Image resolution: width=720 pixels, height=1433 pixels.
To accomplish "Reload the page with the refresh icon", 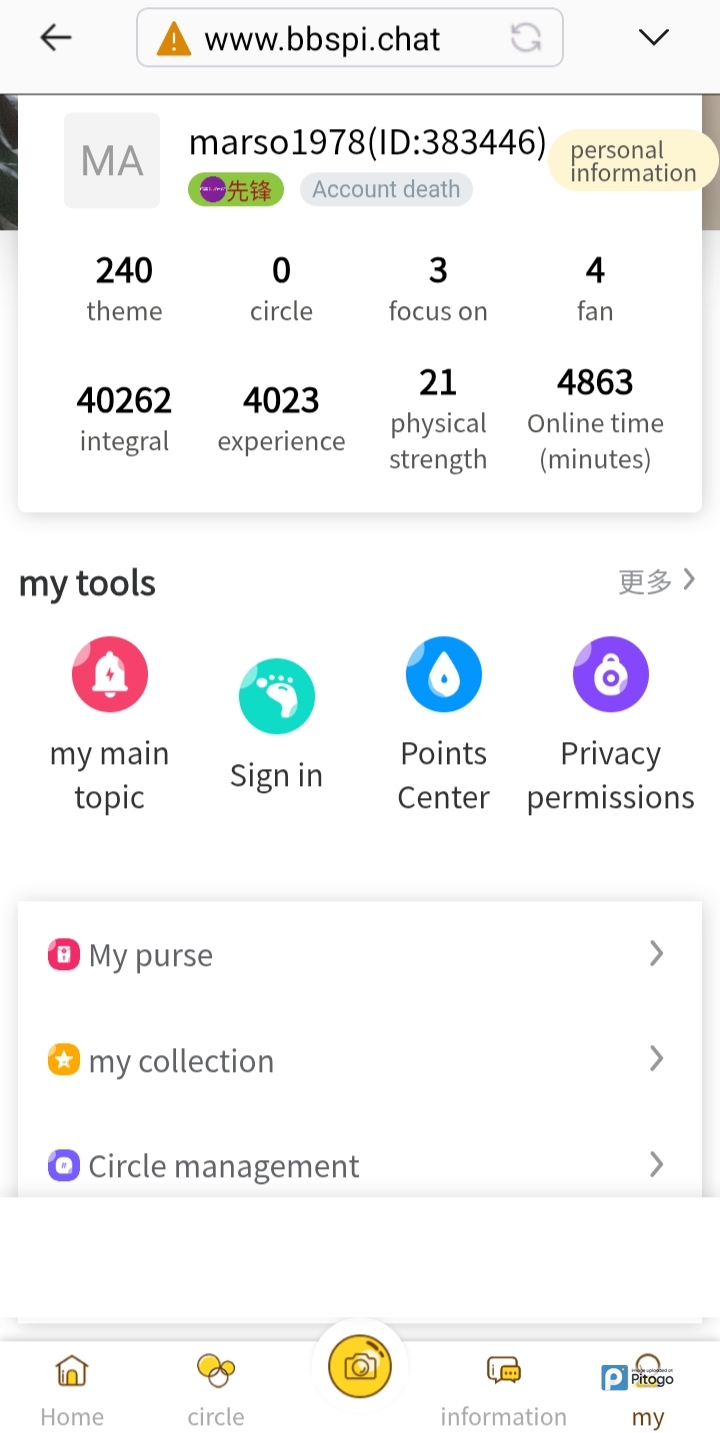I will [526, 38].
